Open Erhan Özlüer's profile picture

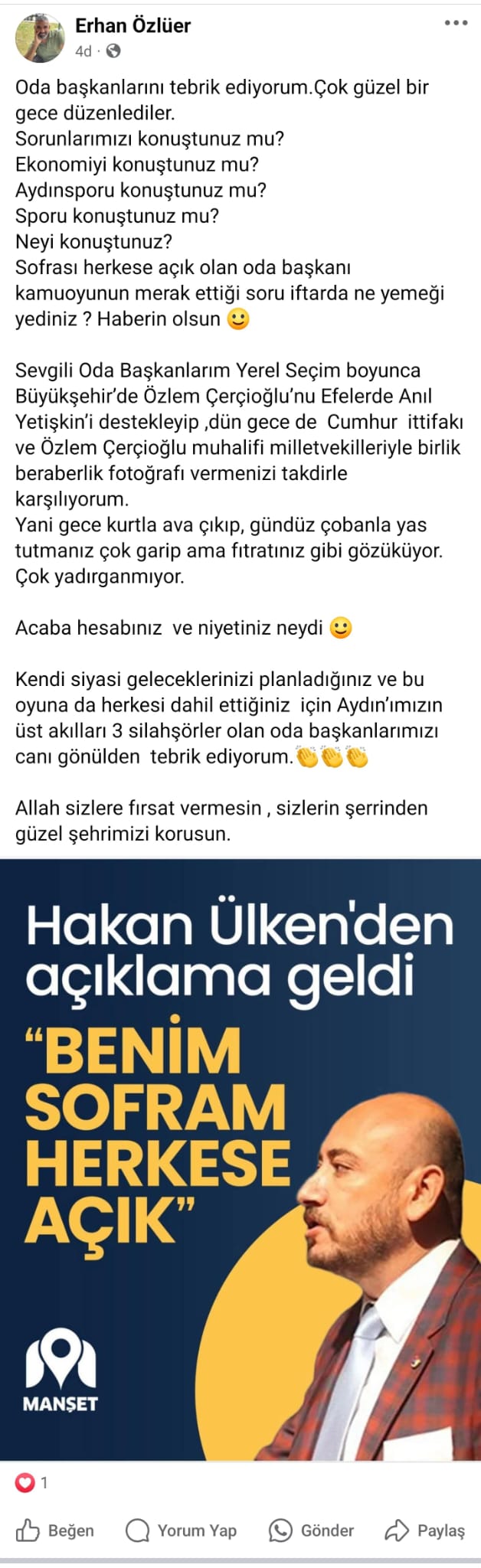point(40,38)
